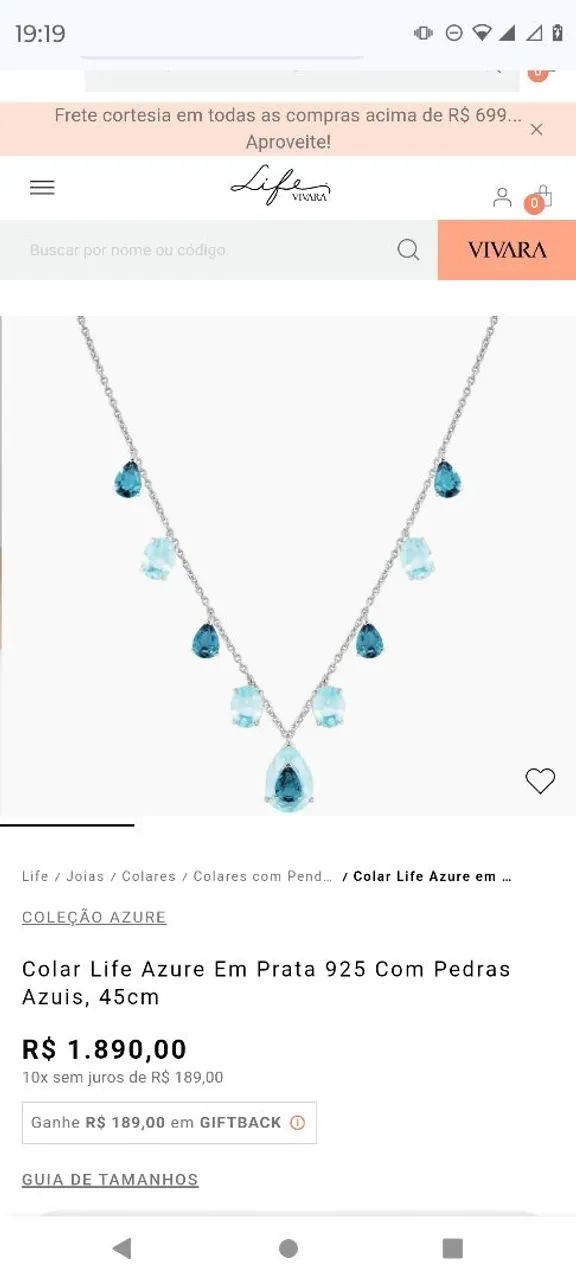Open Guia de Tamanhos
The image size is (576, 1280).
point(110,1180)
